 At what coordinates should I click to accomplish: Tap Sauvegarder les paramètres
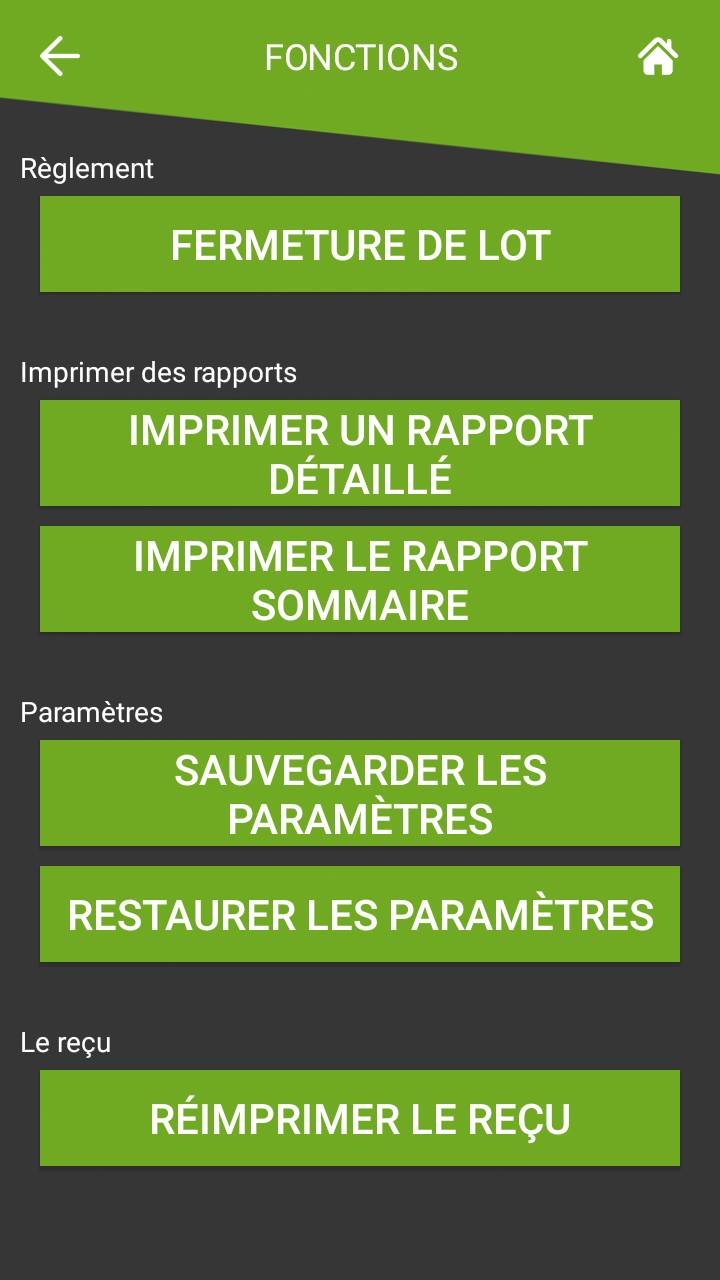(x=360, y=793)
